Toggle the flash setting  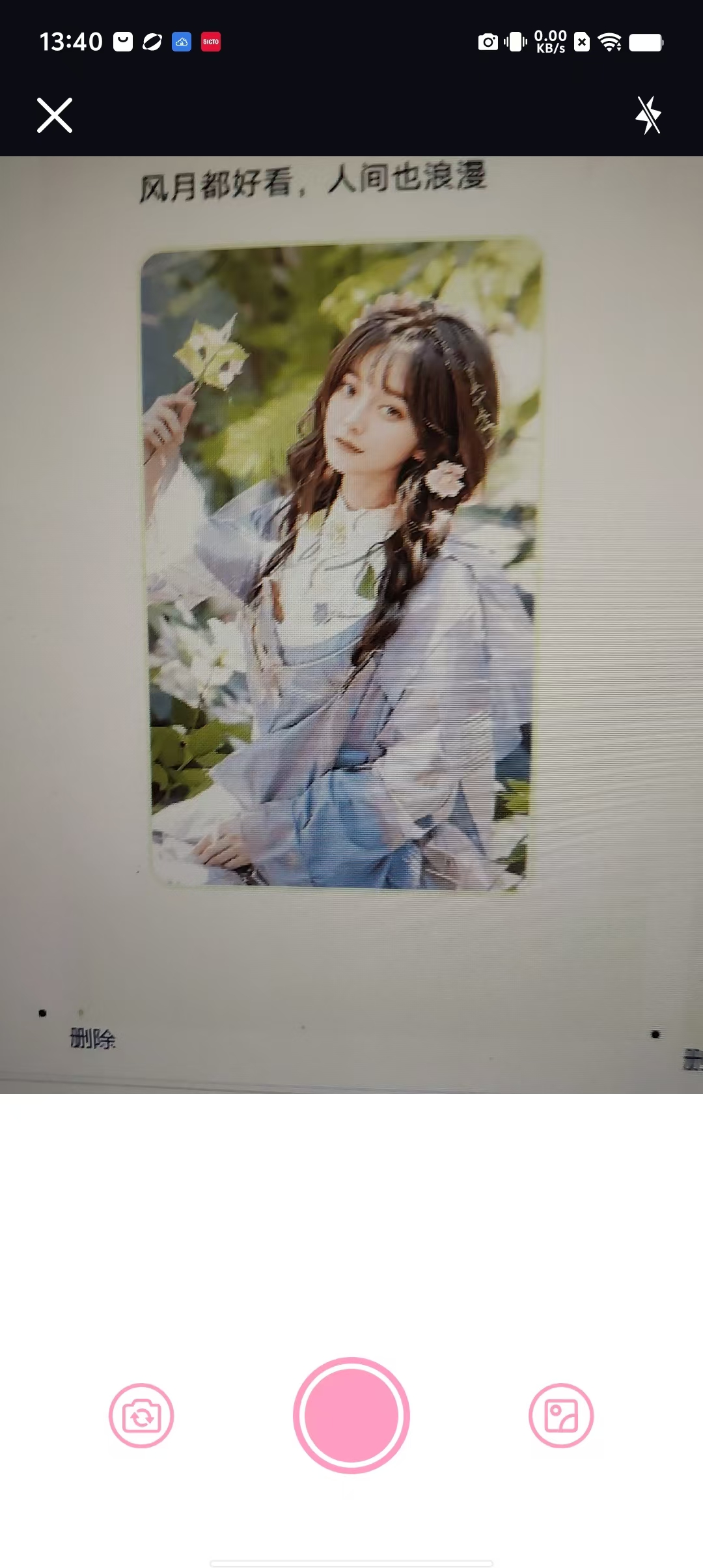(648, 115)
